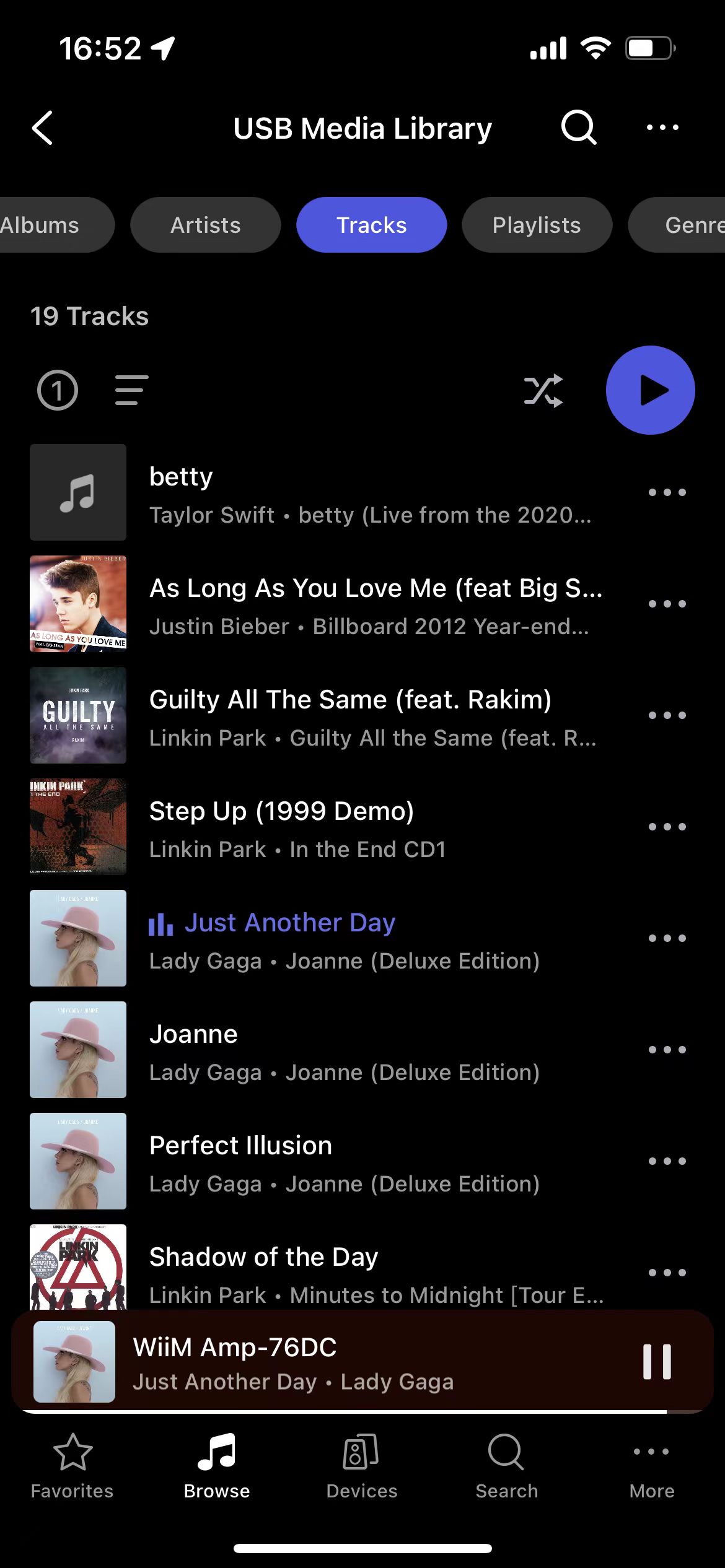Image resolution: width=725 pixels, height=1568 pixels.
Task: Pause the currently playing track
Action: [657, 1362]
